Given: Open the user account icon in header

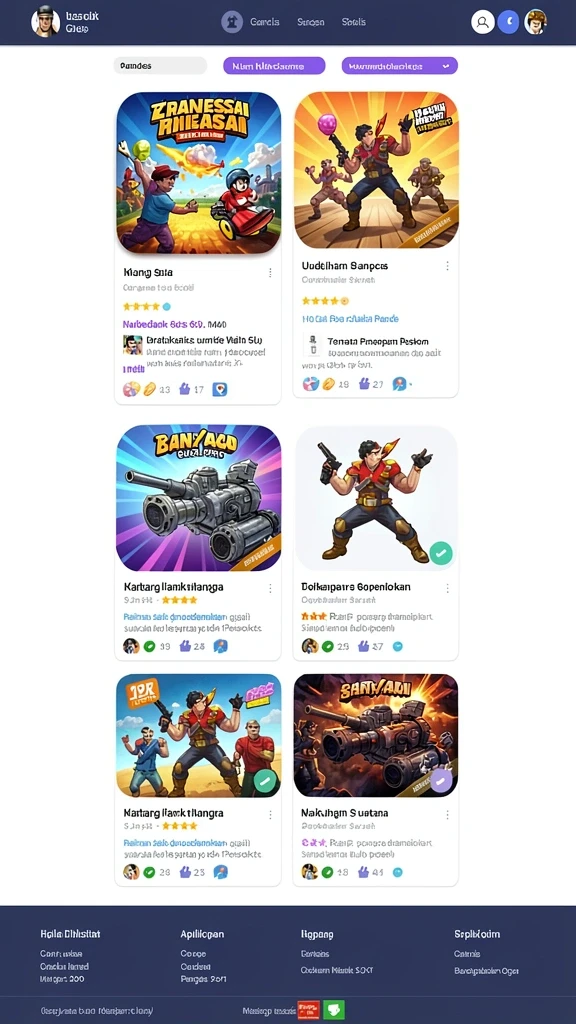Looking at the screenshot, I should 483,22.
